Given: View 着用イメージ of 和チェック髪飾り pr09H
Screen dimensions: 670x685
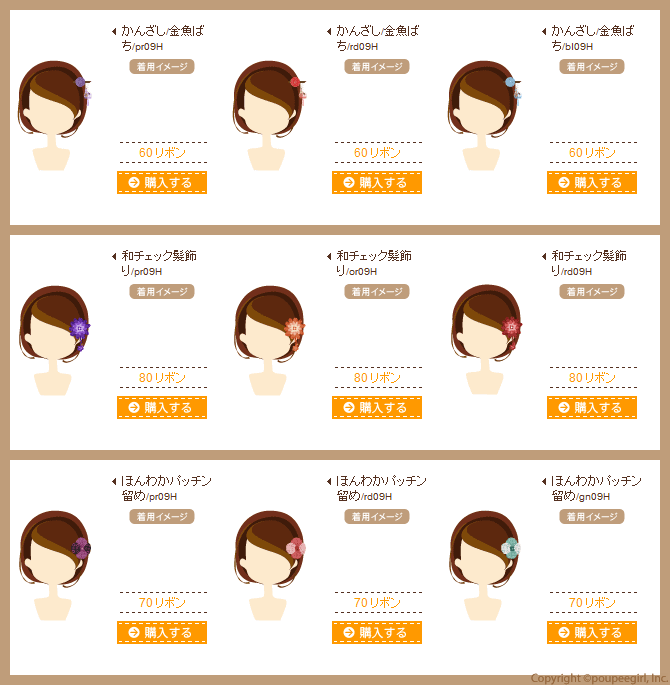Looking at the screenshot, I should click(x=162, y=292).
